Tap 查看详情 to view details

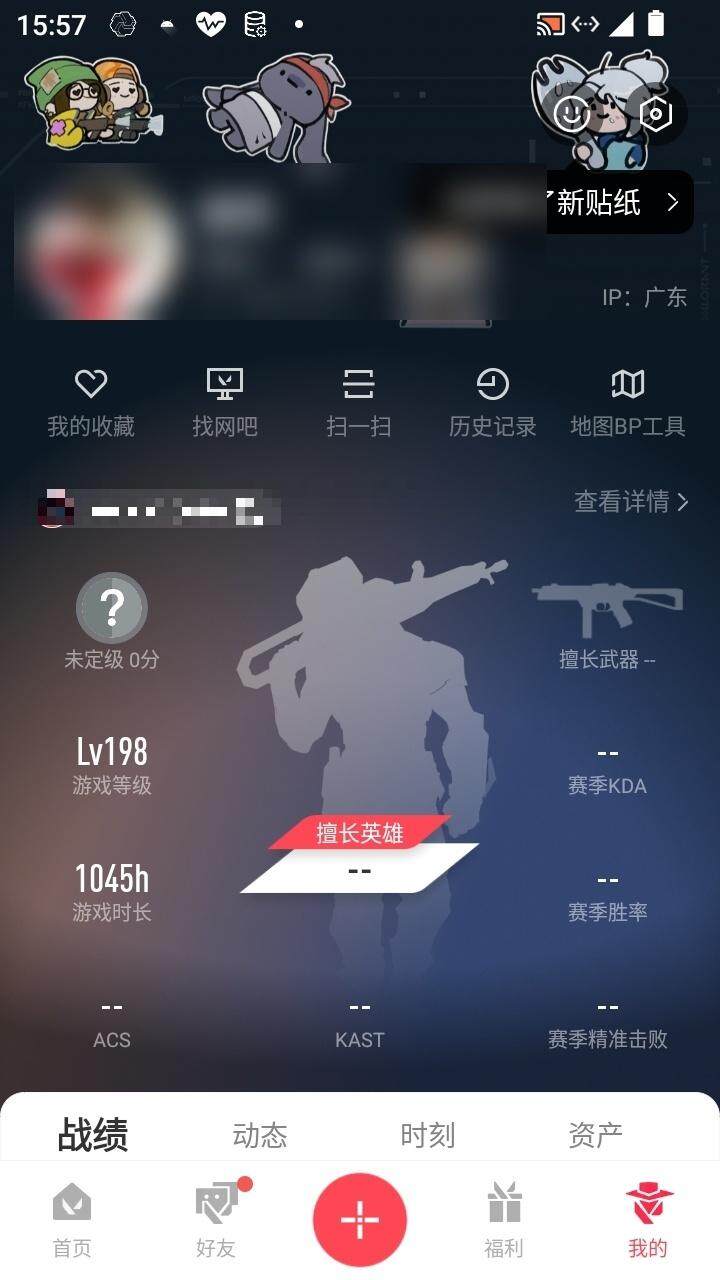(x=631, y=501)
